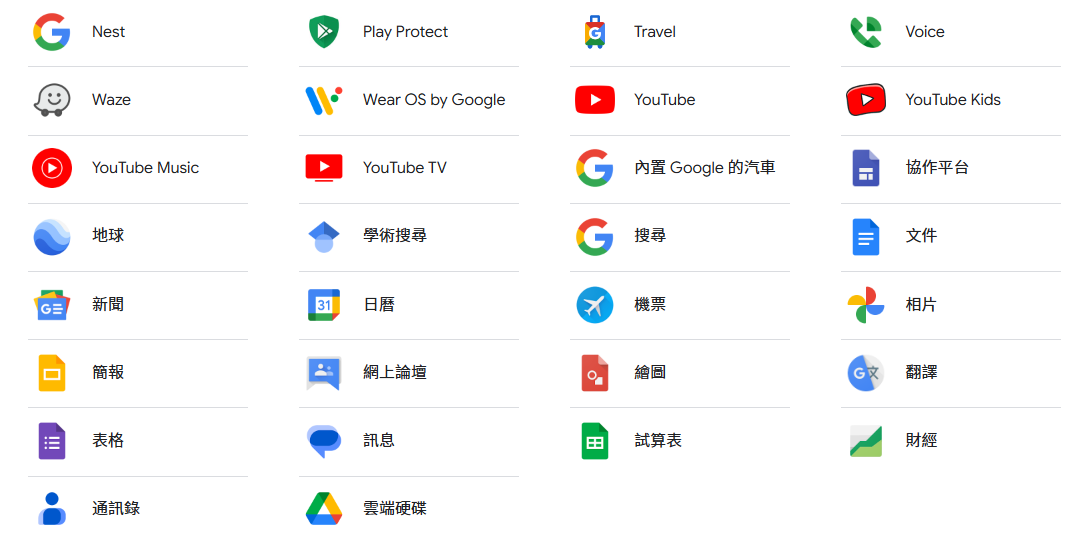The image size is (1083, 552).
Task: Tap the Voice product row
Action: point(924,32)
